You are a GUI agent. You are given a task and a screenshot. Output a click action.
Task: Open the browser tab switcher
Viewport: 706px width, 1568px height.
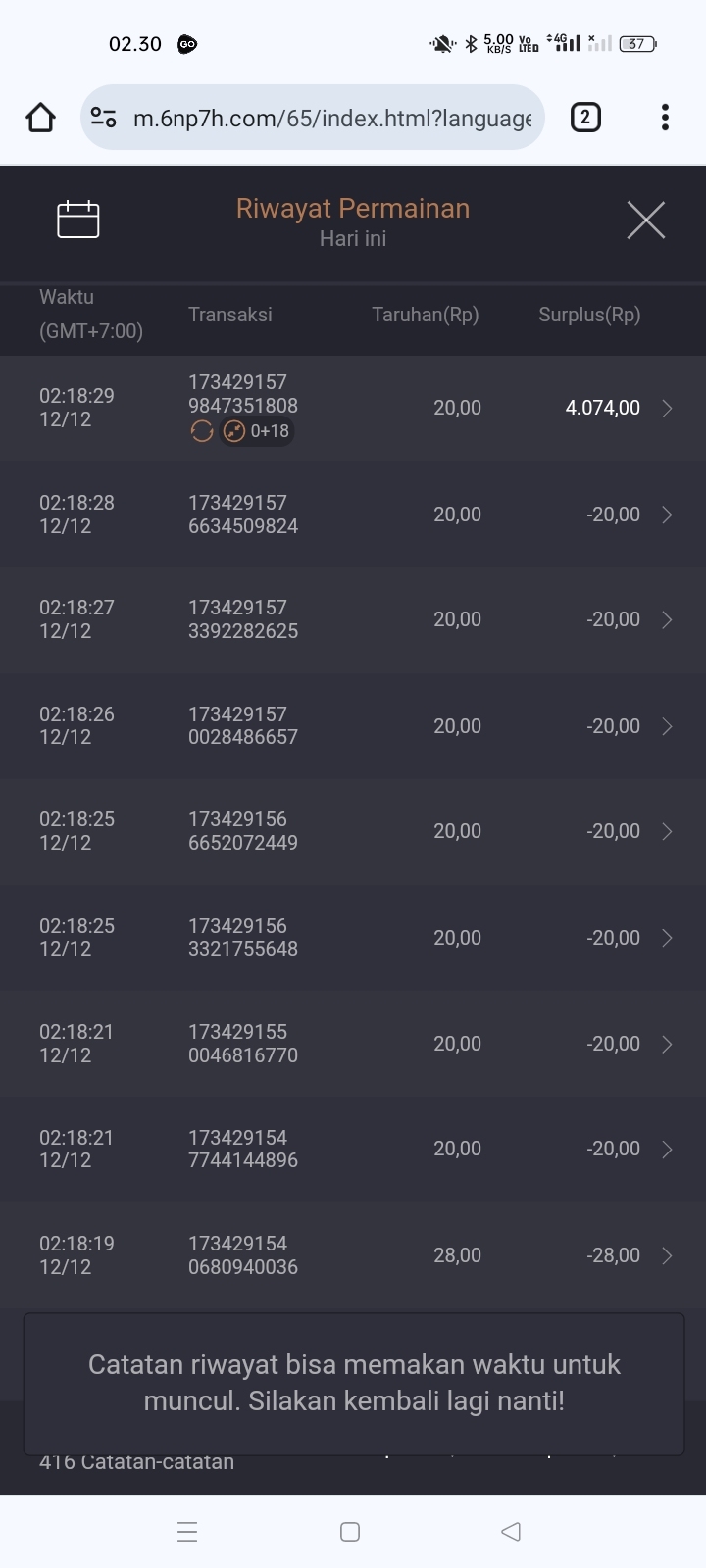pyautogui.click(x=585, y=118)
